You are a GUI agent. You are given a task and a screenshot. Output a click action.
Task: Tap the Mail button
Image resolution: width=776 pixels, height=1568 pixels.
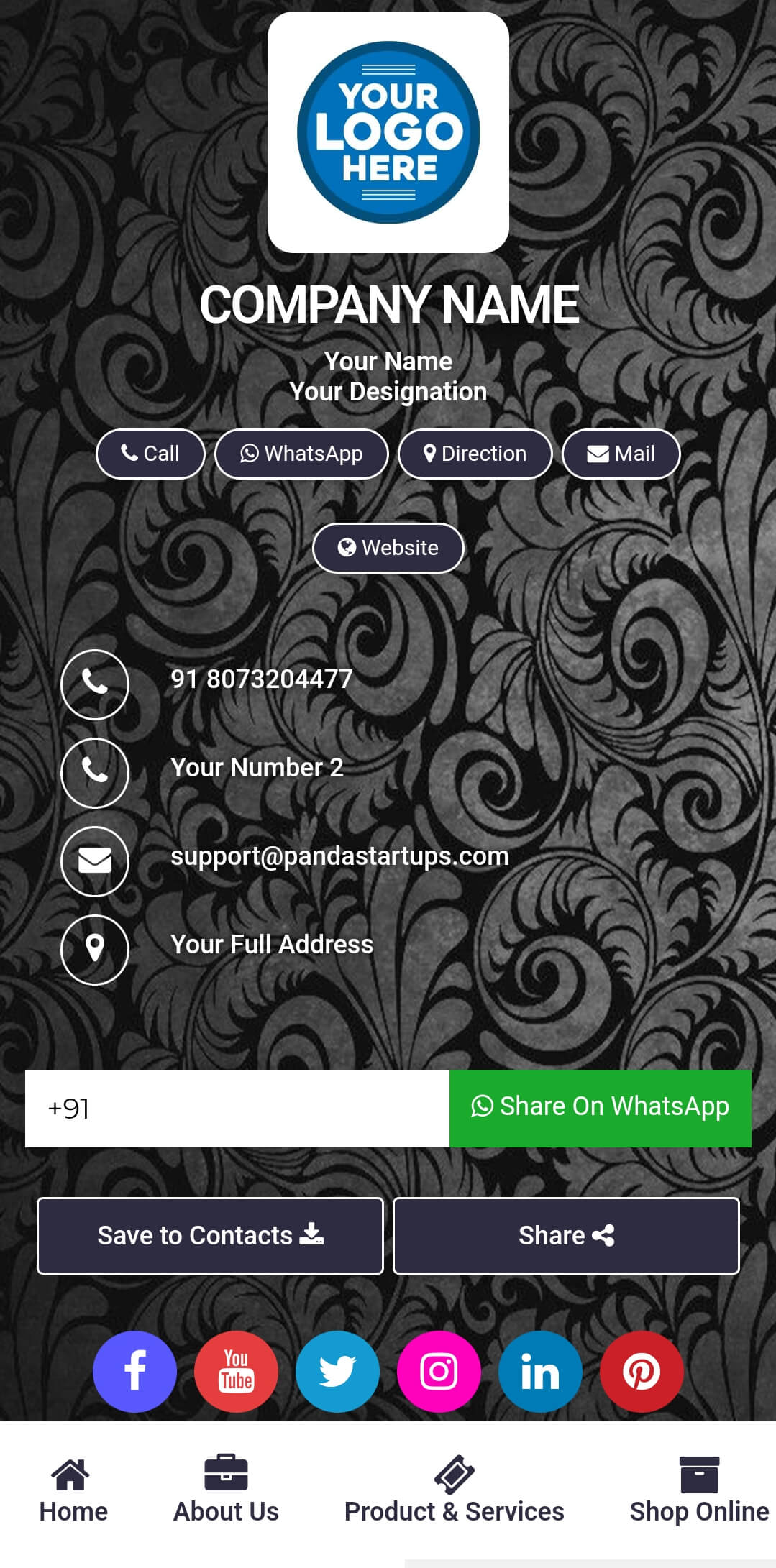click(621, 454)
